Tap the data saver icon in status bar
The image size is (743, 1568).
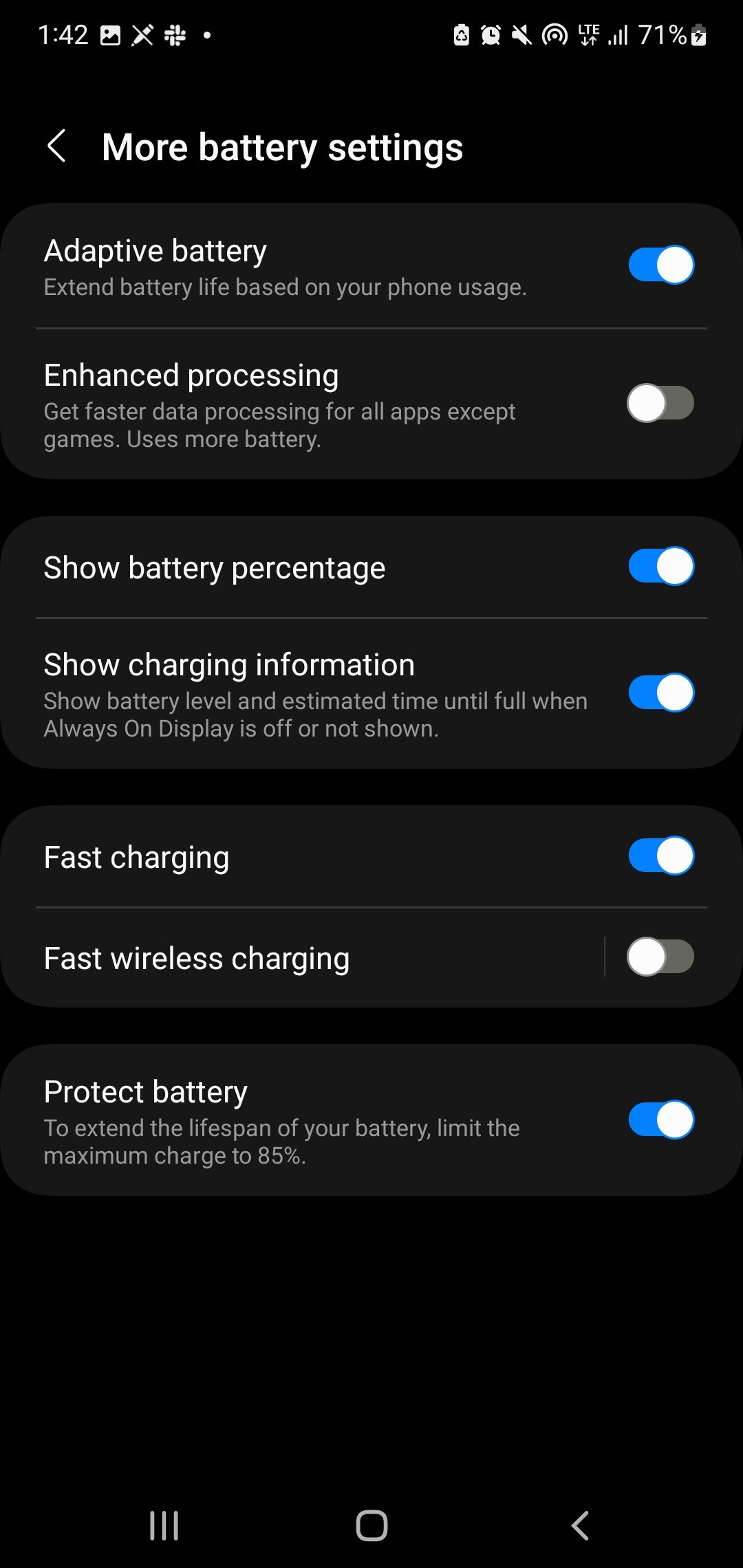coord(460,34)
